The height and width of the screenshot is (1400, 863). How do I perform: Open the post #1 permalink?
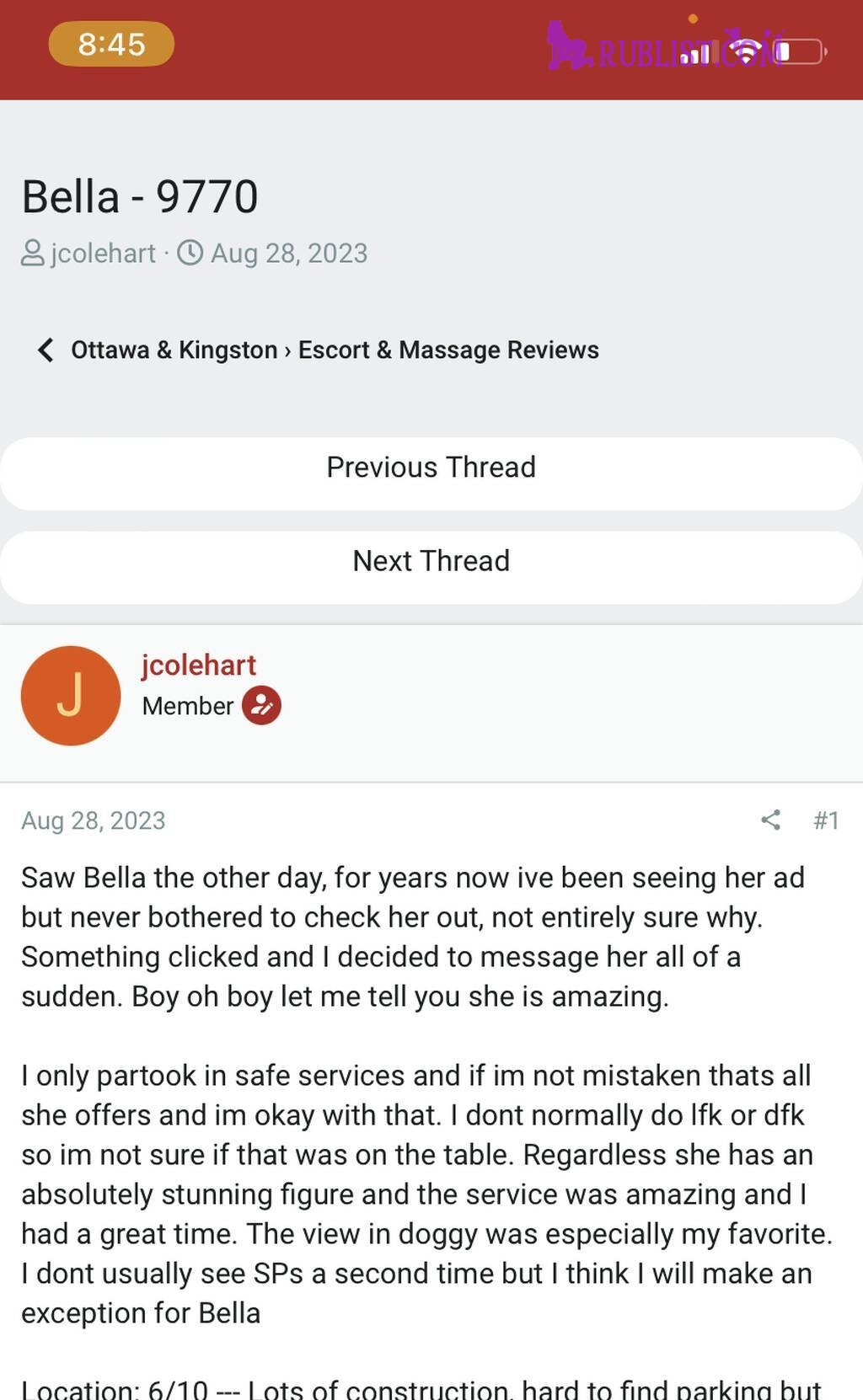[826, 820]
